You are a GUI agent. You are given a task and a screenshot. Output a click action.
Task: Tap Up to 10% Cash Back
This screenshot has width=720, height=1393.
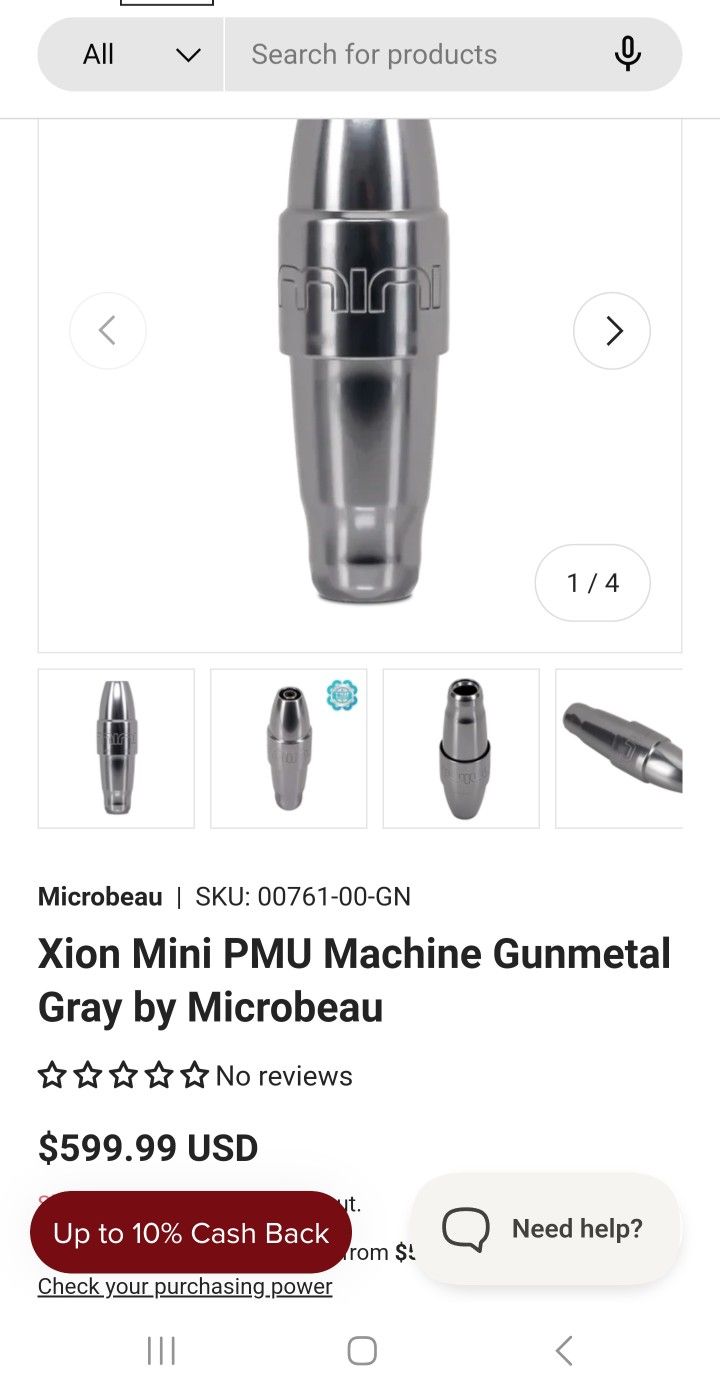[x=191, y=1232]
